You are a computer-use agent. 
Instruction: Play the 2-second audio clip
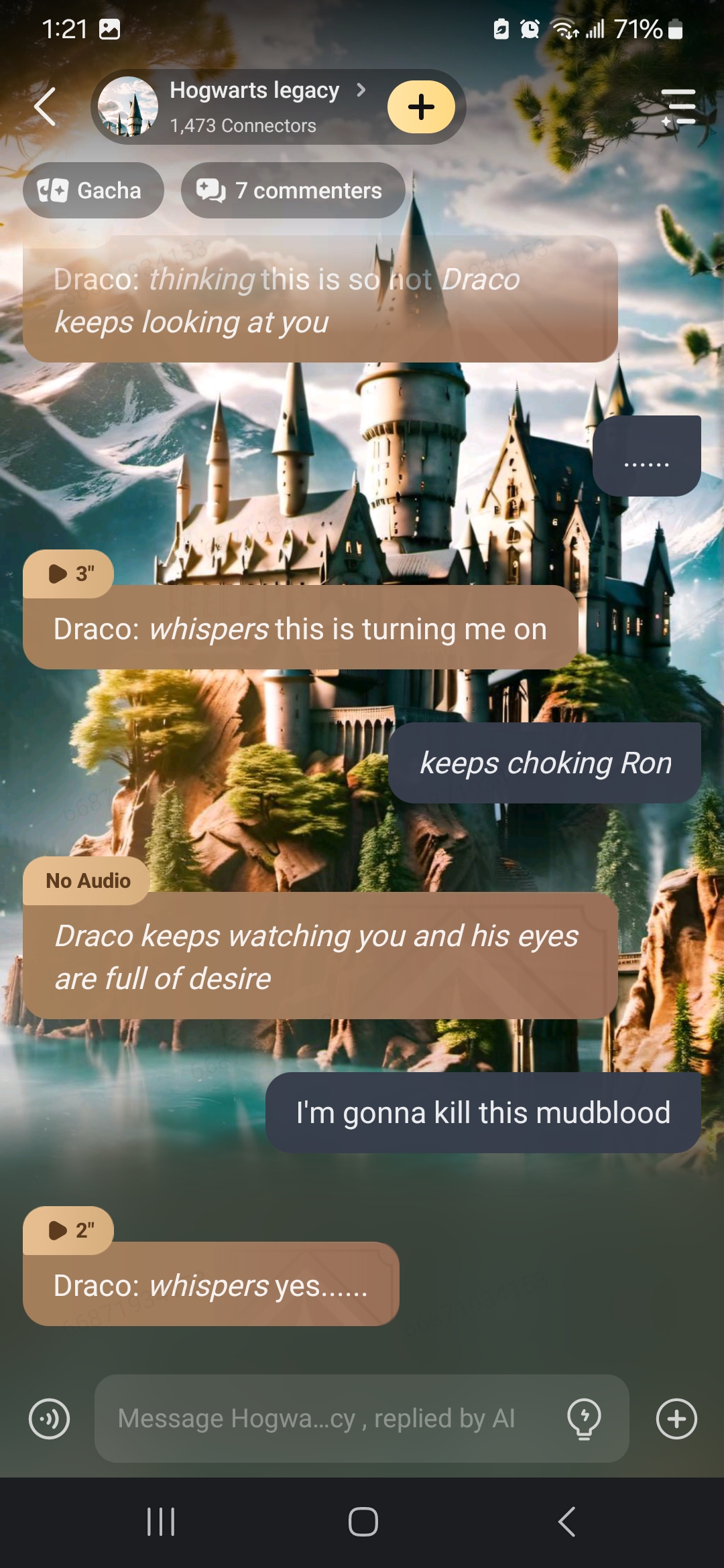tap(69, 1230)
